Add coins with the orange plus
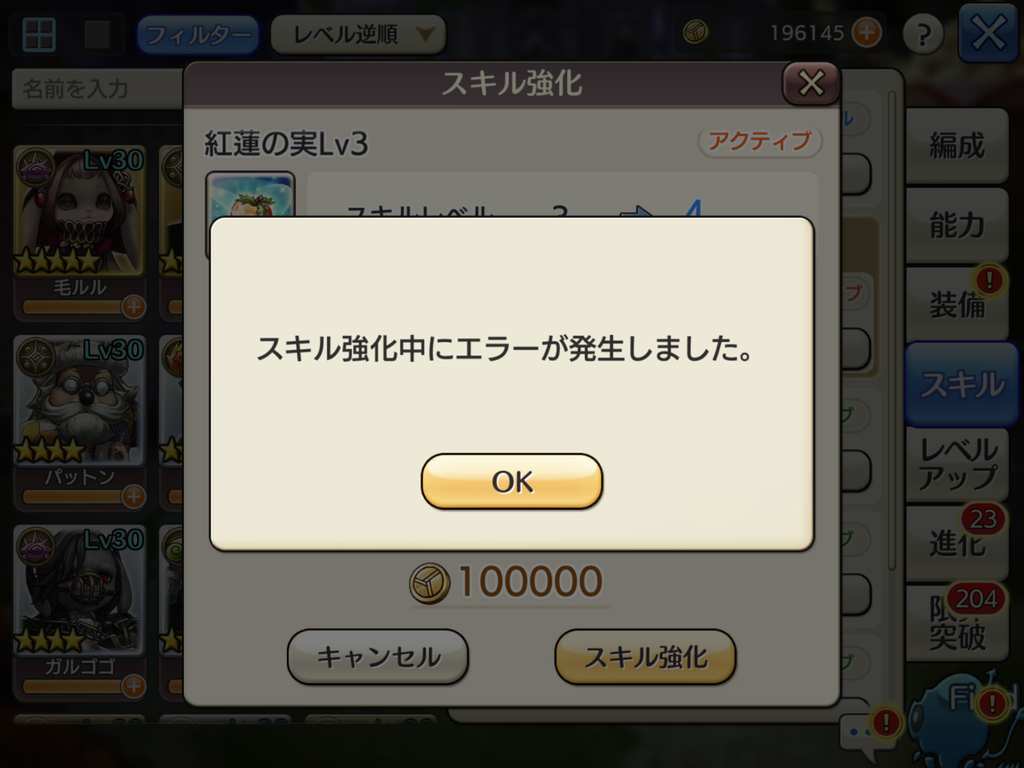The image size is (1024, 768). point(867,33)
